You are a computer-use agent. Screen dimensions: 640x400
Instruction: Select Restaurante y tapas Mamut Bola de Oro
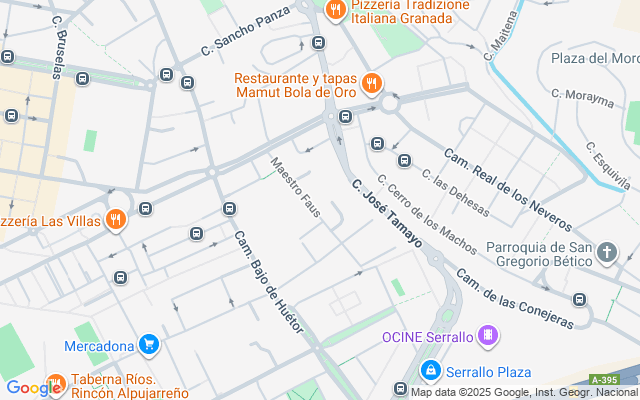pos(371,84)
